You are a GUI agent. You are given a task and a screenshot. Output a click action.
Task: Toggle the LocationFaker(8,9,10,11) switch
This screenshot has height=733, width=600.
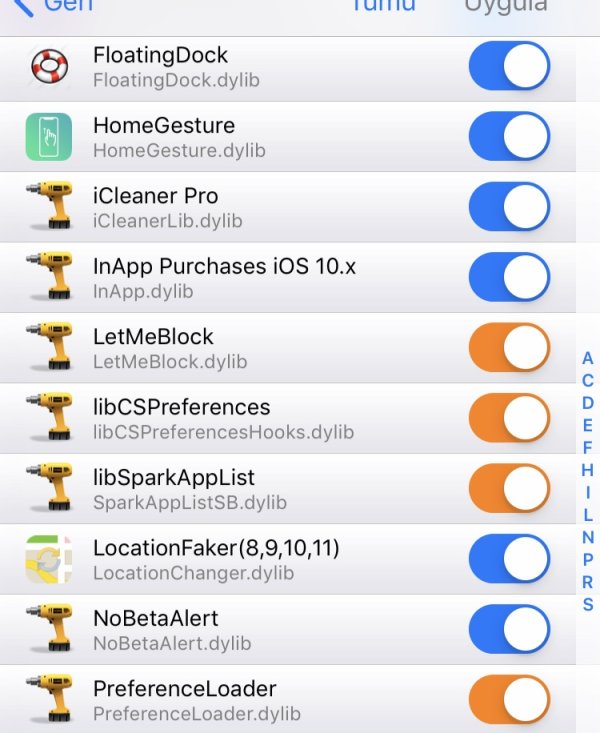[x=509, y=559]
